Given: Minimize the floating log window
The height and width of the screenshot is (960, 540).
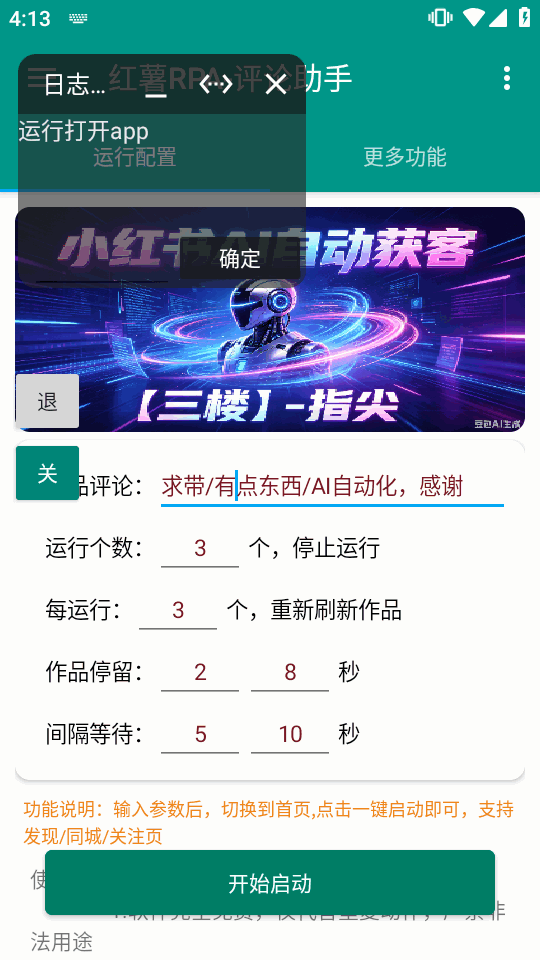Looking at the screenshot, I should [156, 84].
